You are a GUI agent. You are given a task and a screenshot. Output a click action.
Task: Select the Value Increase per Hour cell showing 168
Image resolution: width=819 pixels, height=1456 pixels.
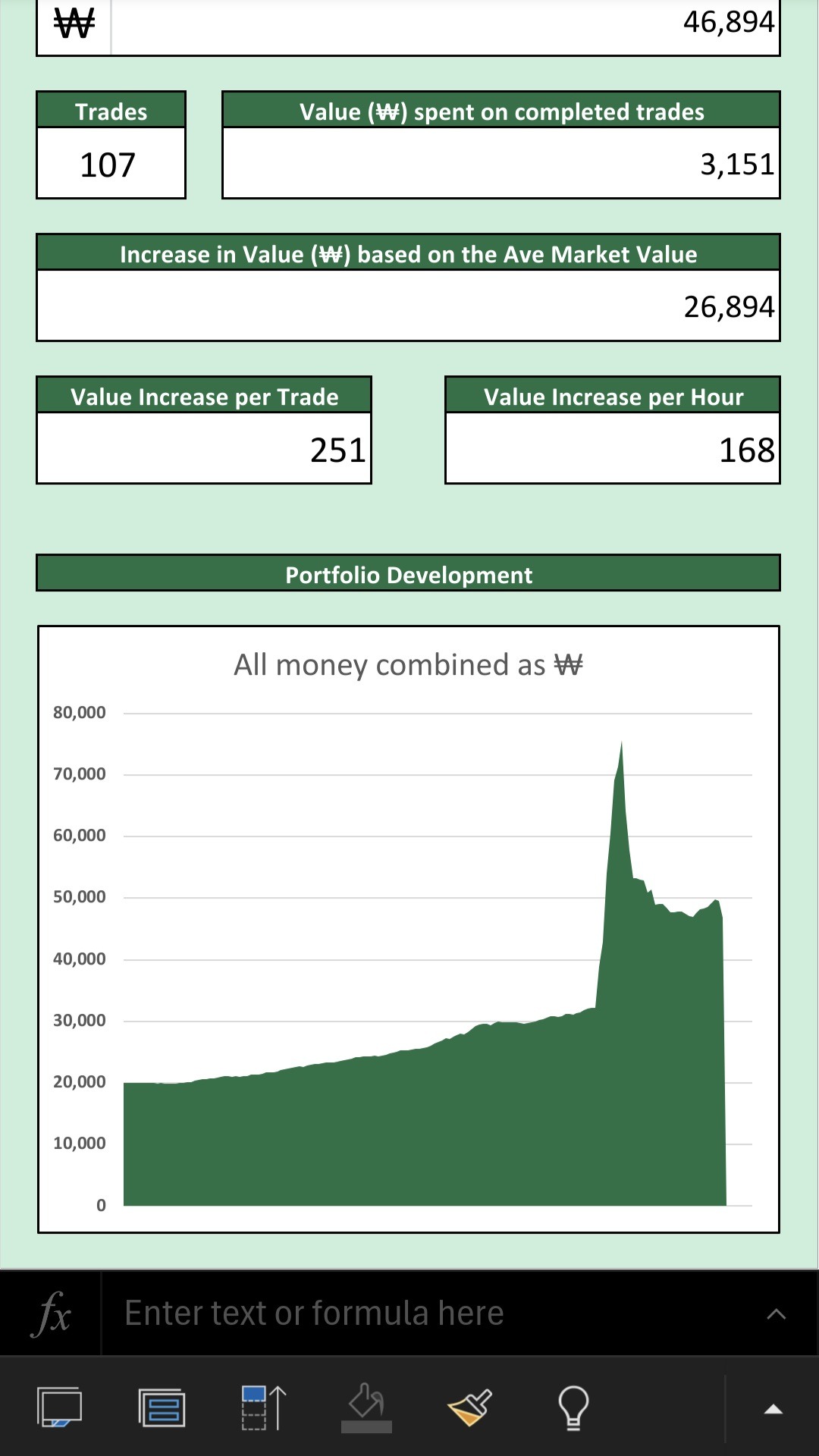[x=612, y=450]
